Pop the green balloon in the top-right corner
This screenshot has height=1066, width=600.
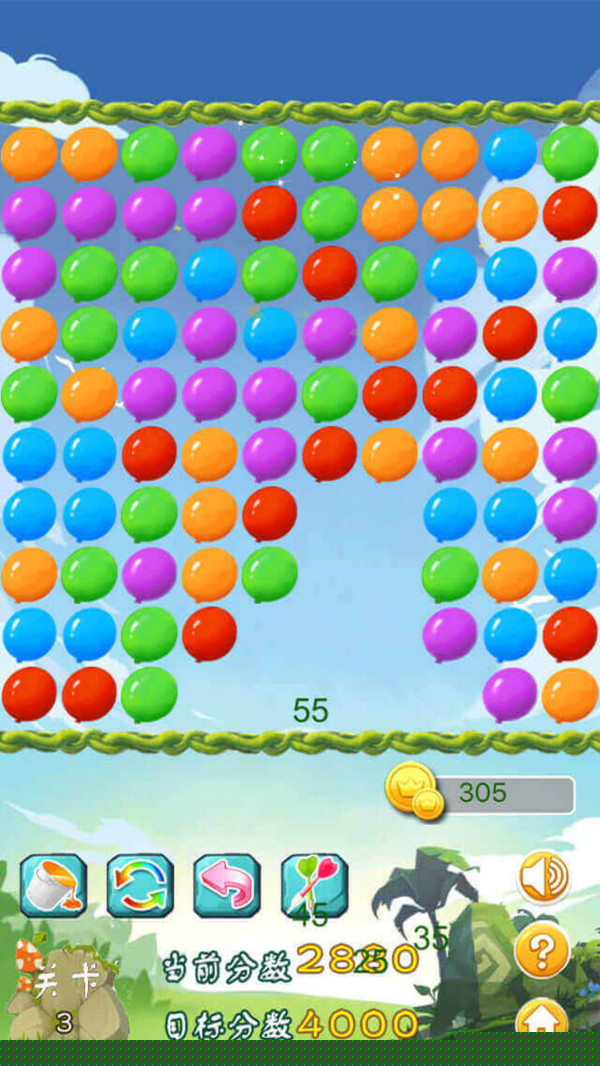pyautogui.click(x=570, y=152)
